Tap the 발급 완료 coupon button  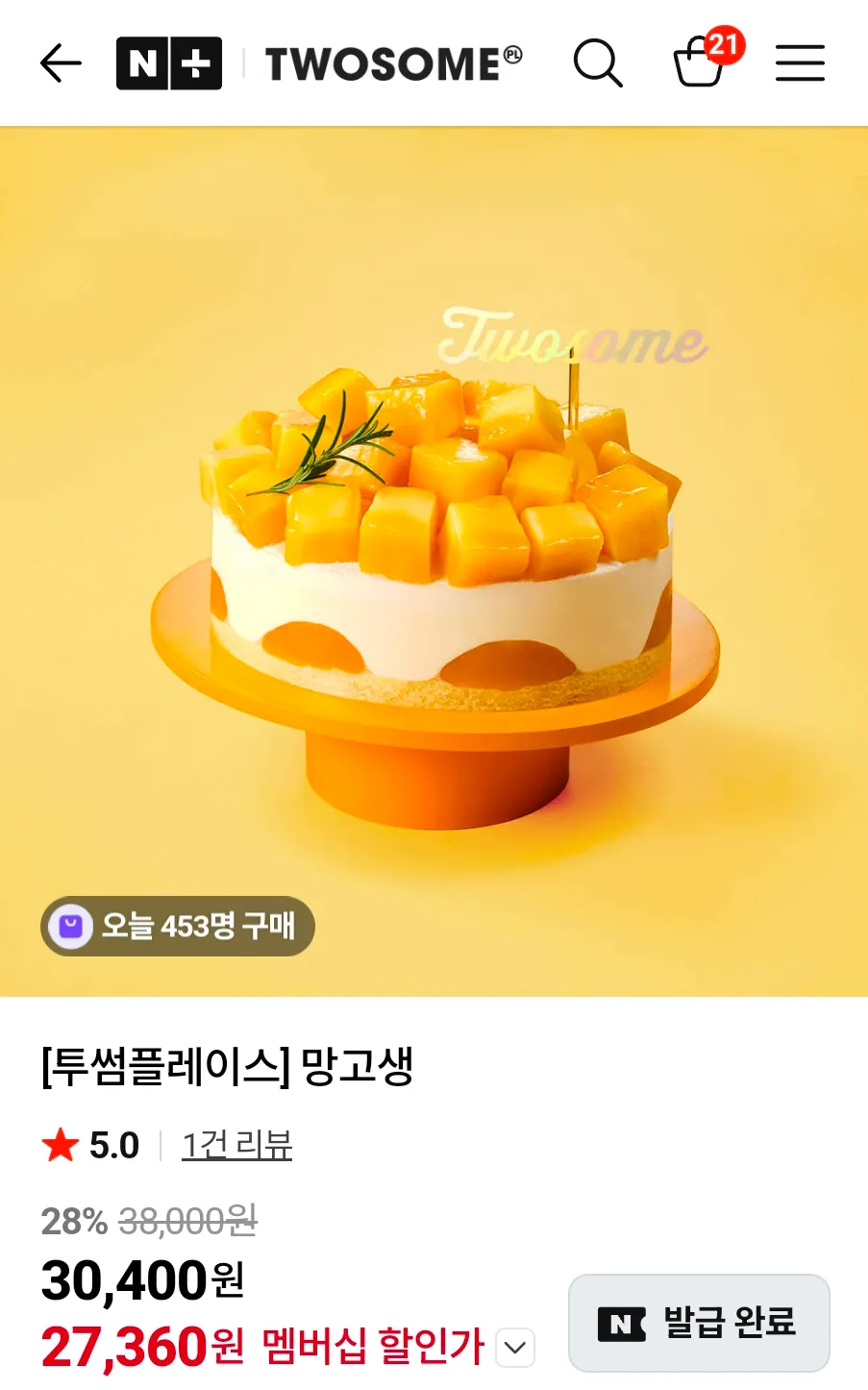click(x=699, y=1323)
